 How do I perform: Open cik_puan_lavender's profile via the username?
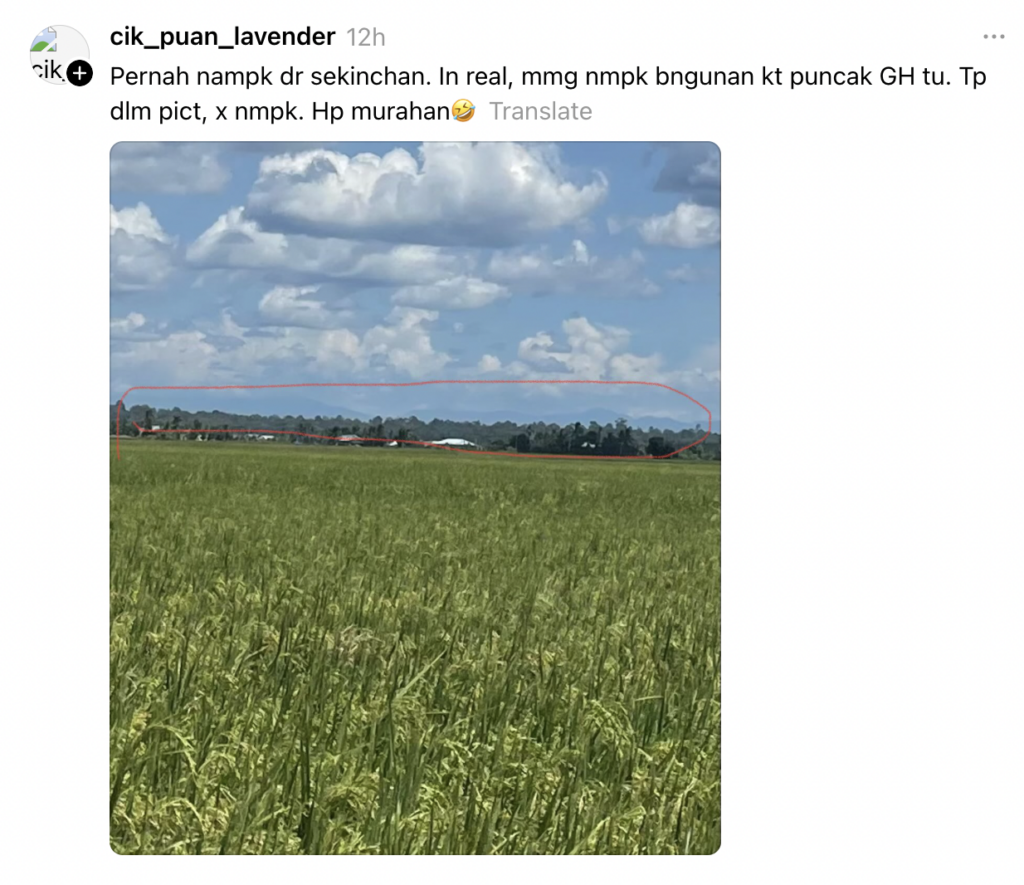(222, 37)
